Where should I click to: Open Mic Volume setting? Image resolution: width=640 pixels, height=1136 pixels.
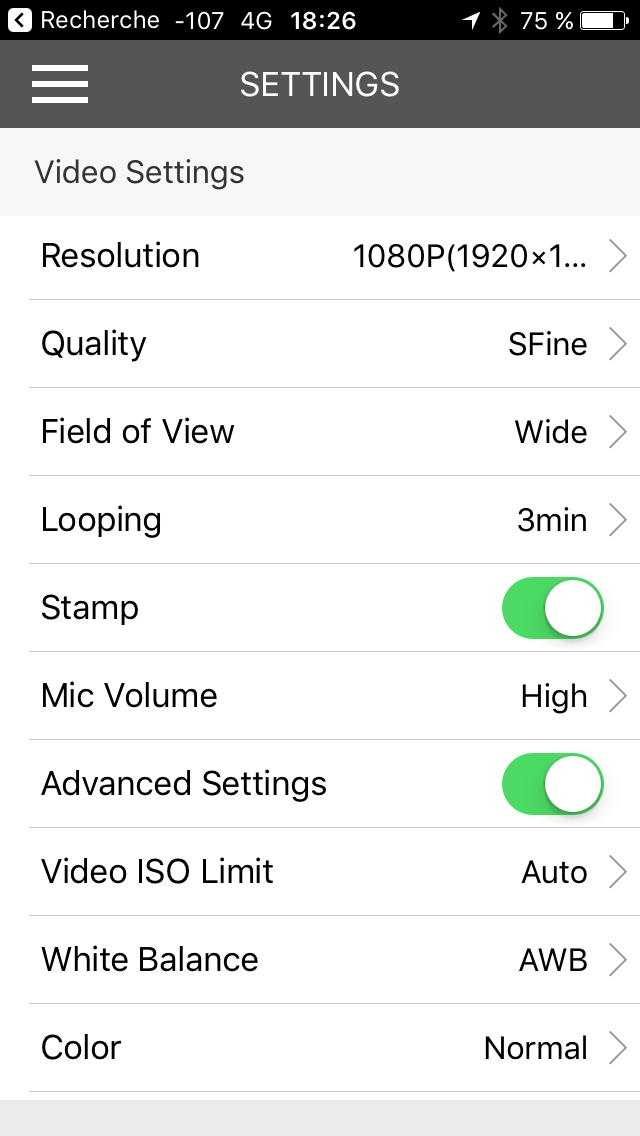click(x=320, y=696)
